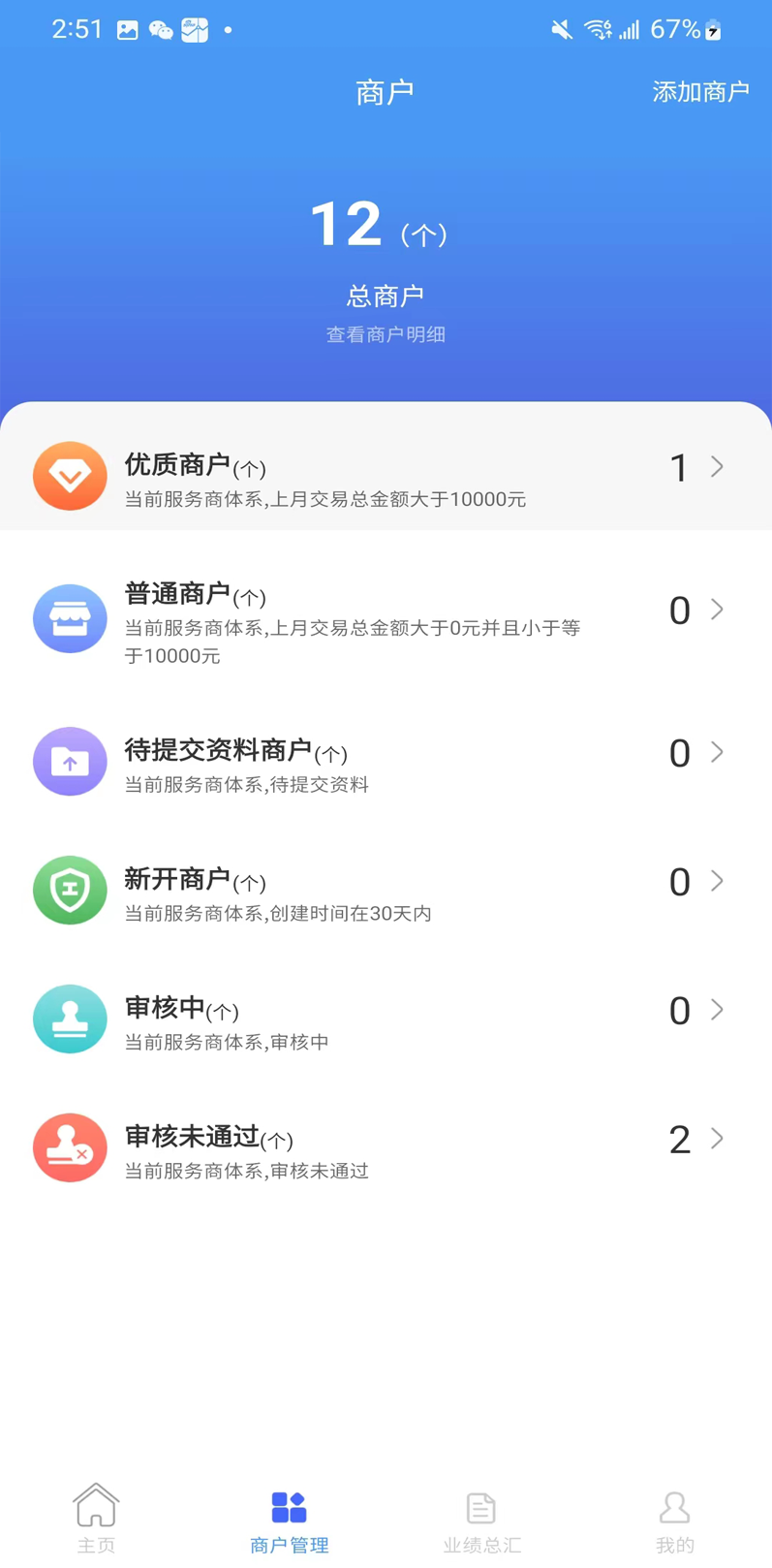Select the green shield 新开商户 icon
Screen dimensions: 772x1568
click(70, 890)
